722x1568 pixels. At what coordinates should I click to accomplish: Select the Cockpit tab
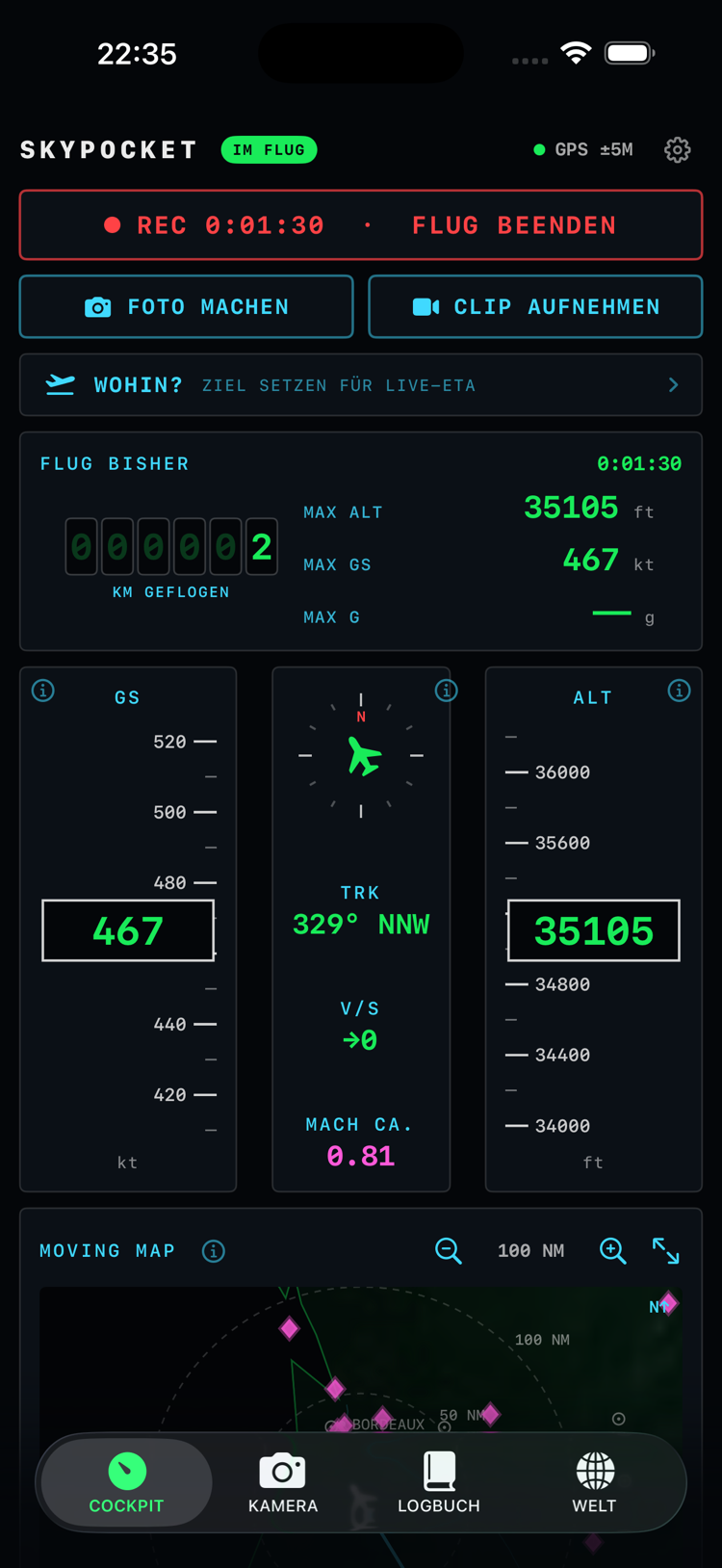point(126,1483)
